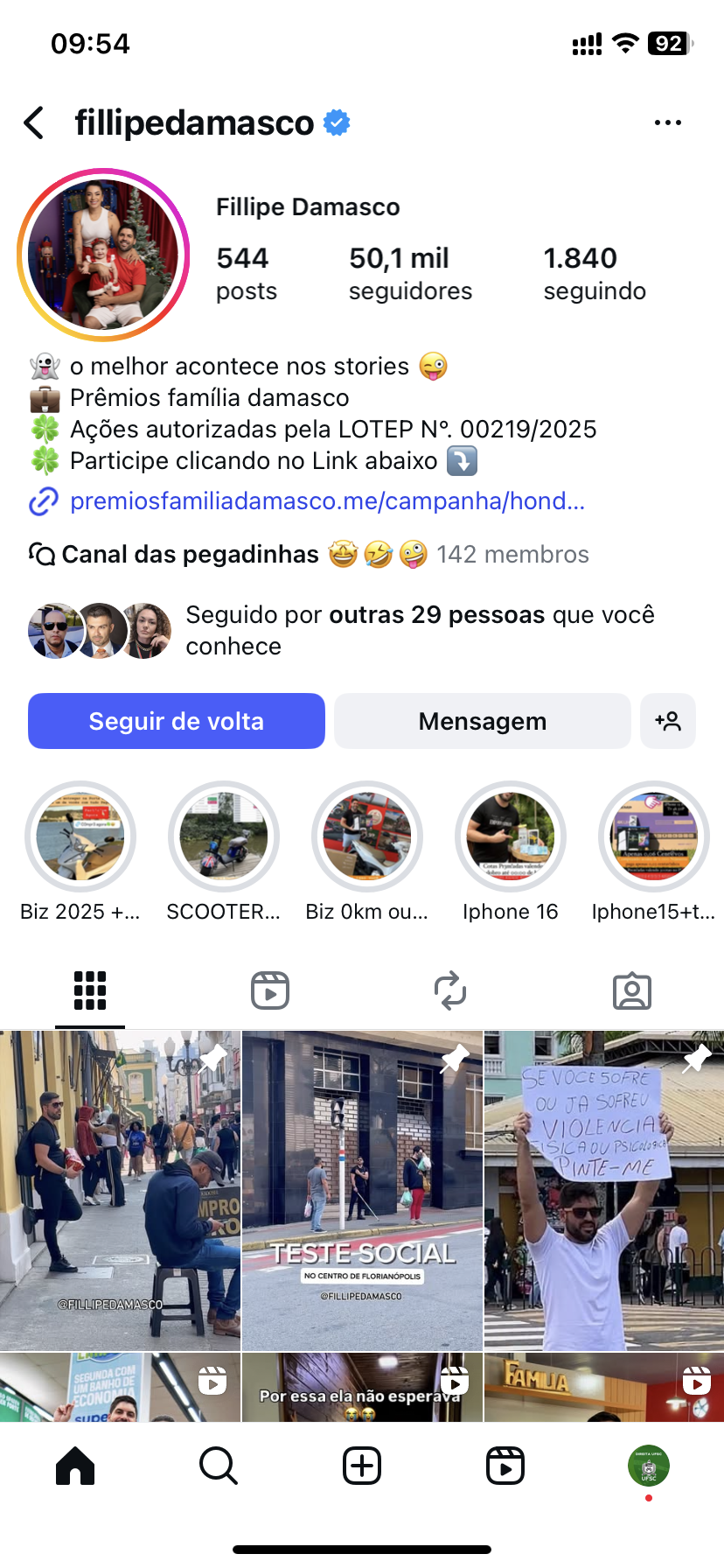Switch to the Reels profile tab
Viewport: 724px width, 1568px height.
point(270,990)
